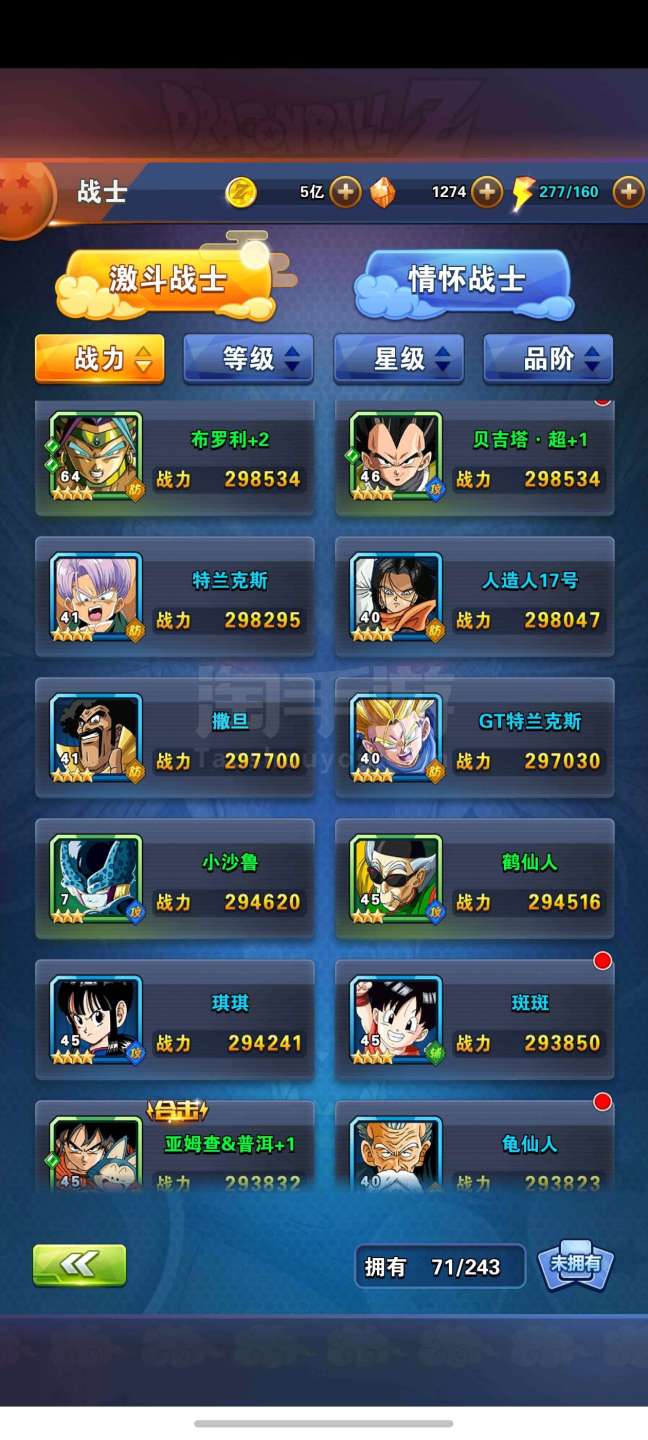Refill energy with plus beside 277/160

point(628,191)
